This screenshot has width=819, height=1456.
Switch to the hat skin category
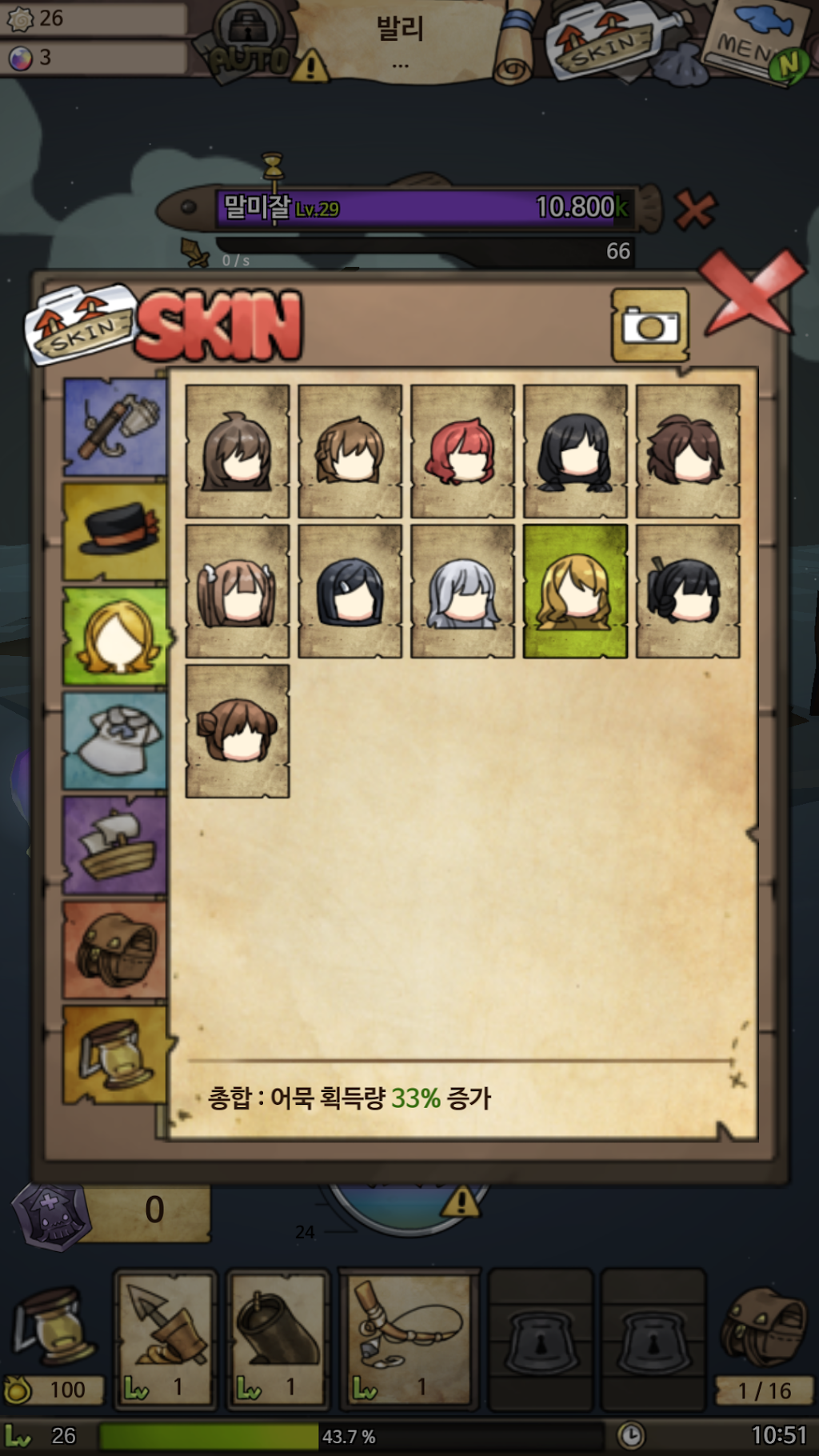tap(116, 531)
